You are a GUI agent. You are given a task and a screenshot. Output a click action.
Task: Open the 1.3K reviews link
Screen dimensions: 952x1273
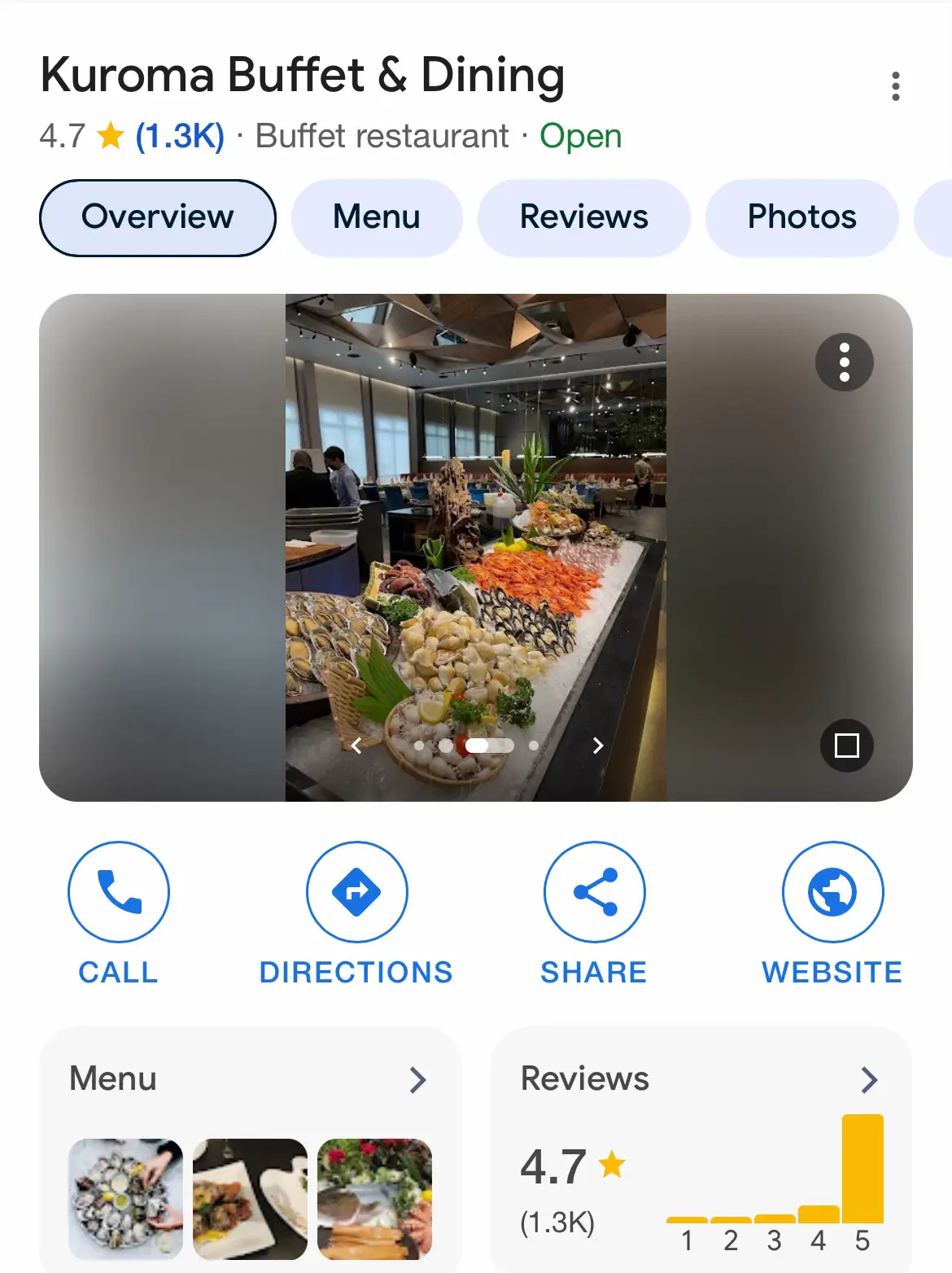tap(180, 135)
